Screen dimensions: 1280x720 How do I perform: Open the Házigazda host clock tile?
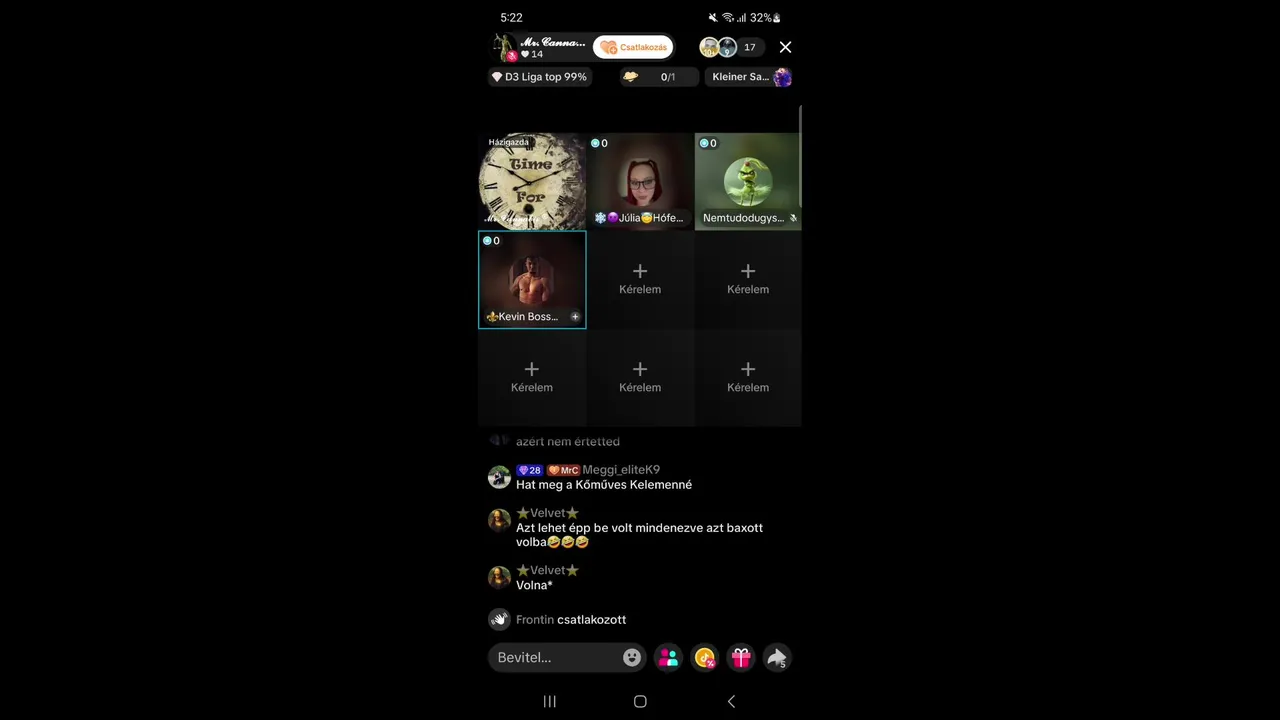click(x=532, y=182)
